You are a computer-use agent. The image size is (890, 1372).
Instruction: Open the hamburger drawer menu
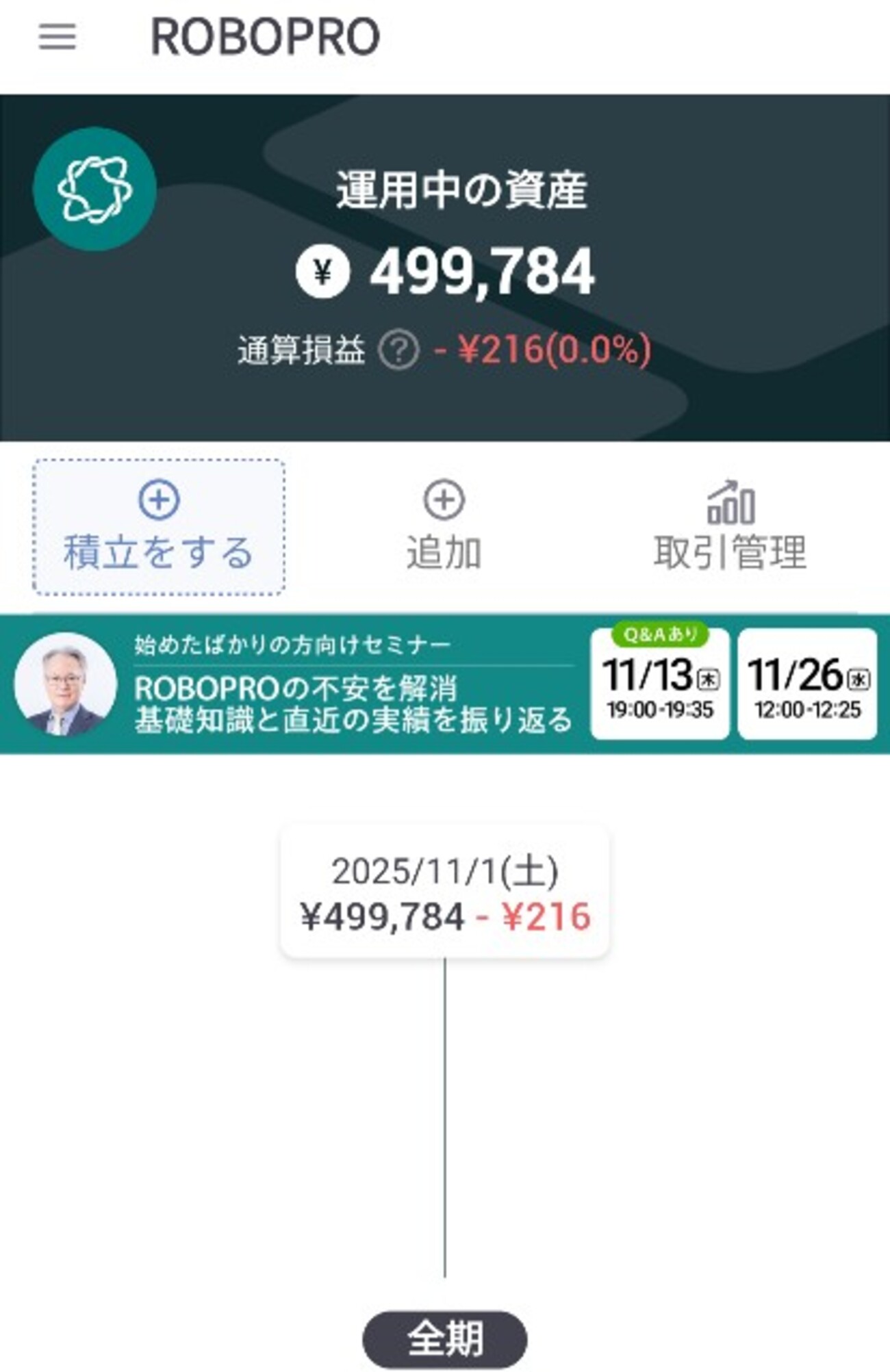pos(57,37)
